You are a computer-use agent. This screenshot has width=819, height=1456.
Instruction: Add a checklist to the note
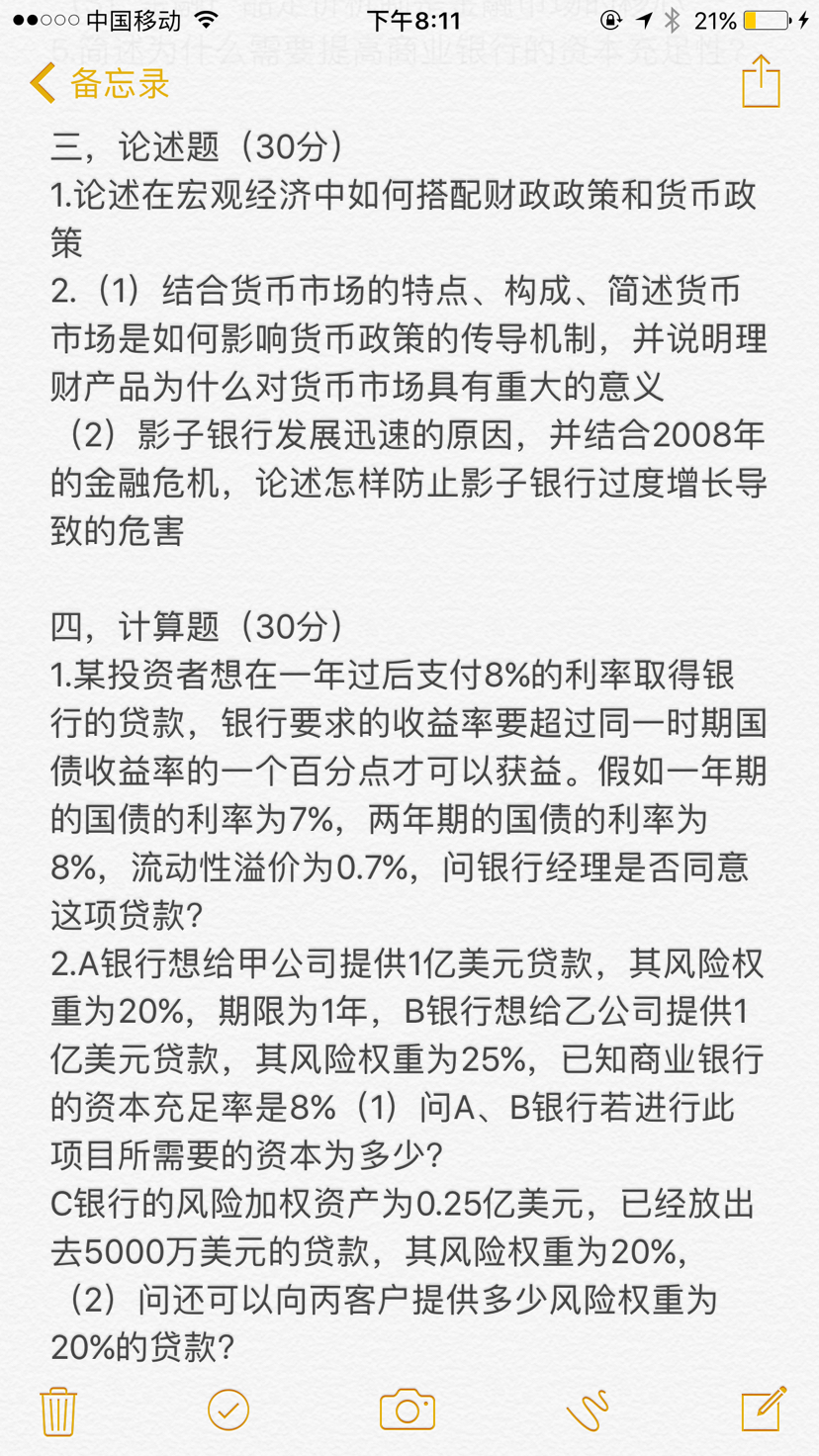point(228,1410)
